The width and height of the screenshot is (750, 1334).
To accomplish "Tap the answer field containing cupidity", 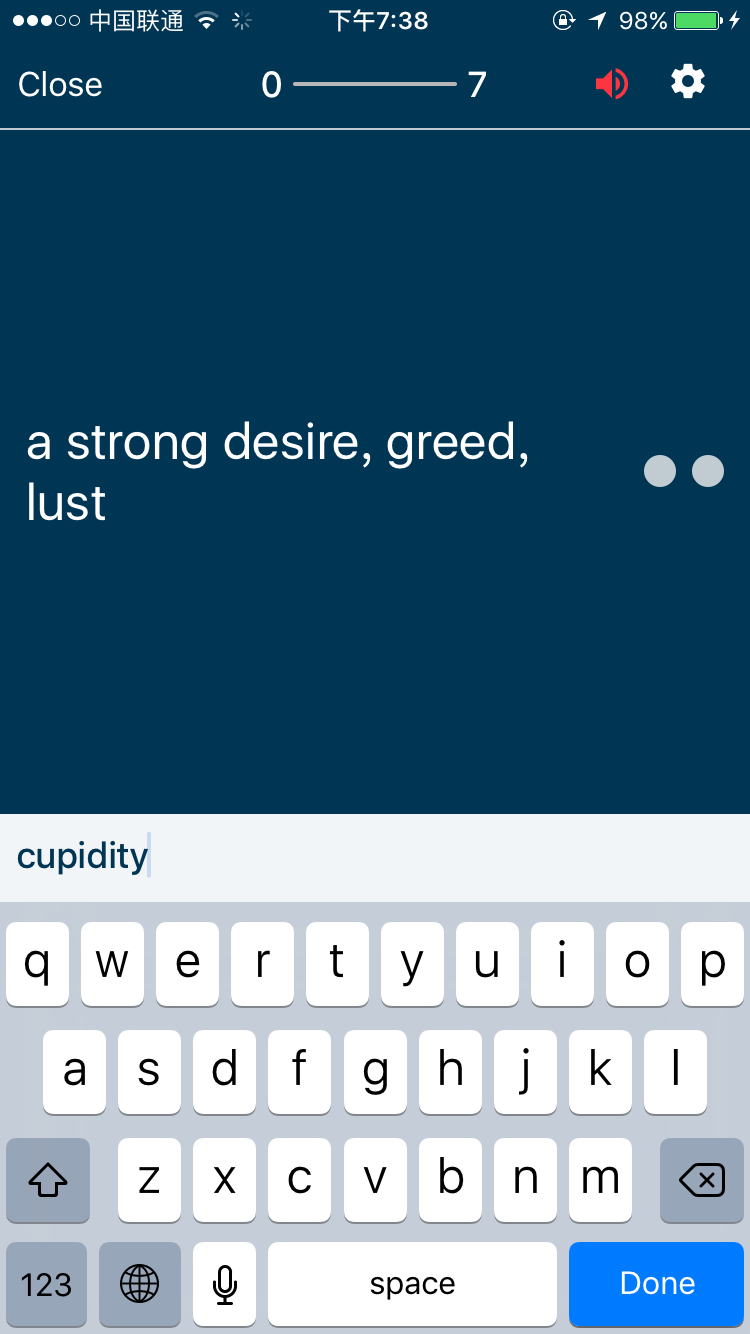I will [375, 857].
